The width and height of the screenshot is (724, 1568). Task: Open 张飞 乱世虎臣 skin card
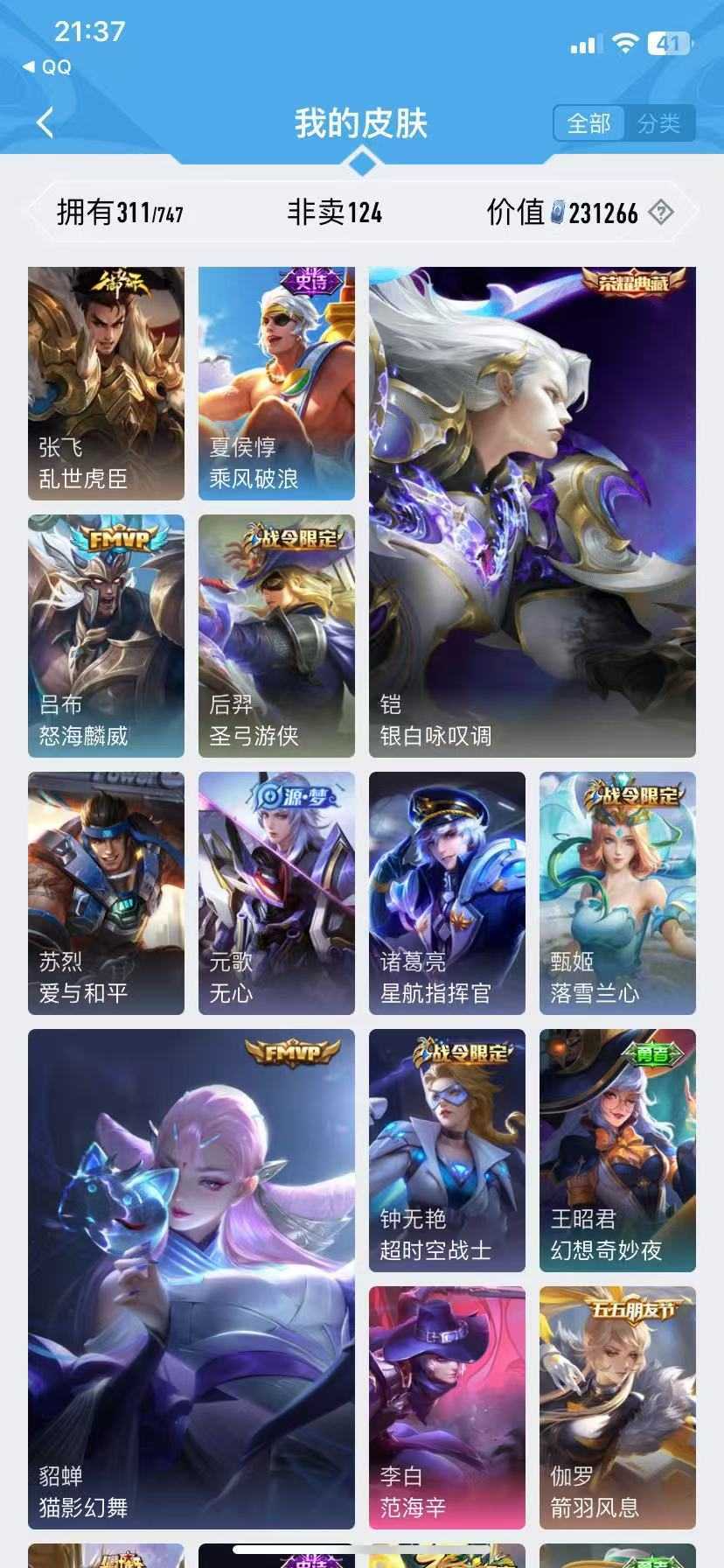click(106, 383)
